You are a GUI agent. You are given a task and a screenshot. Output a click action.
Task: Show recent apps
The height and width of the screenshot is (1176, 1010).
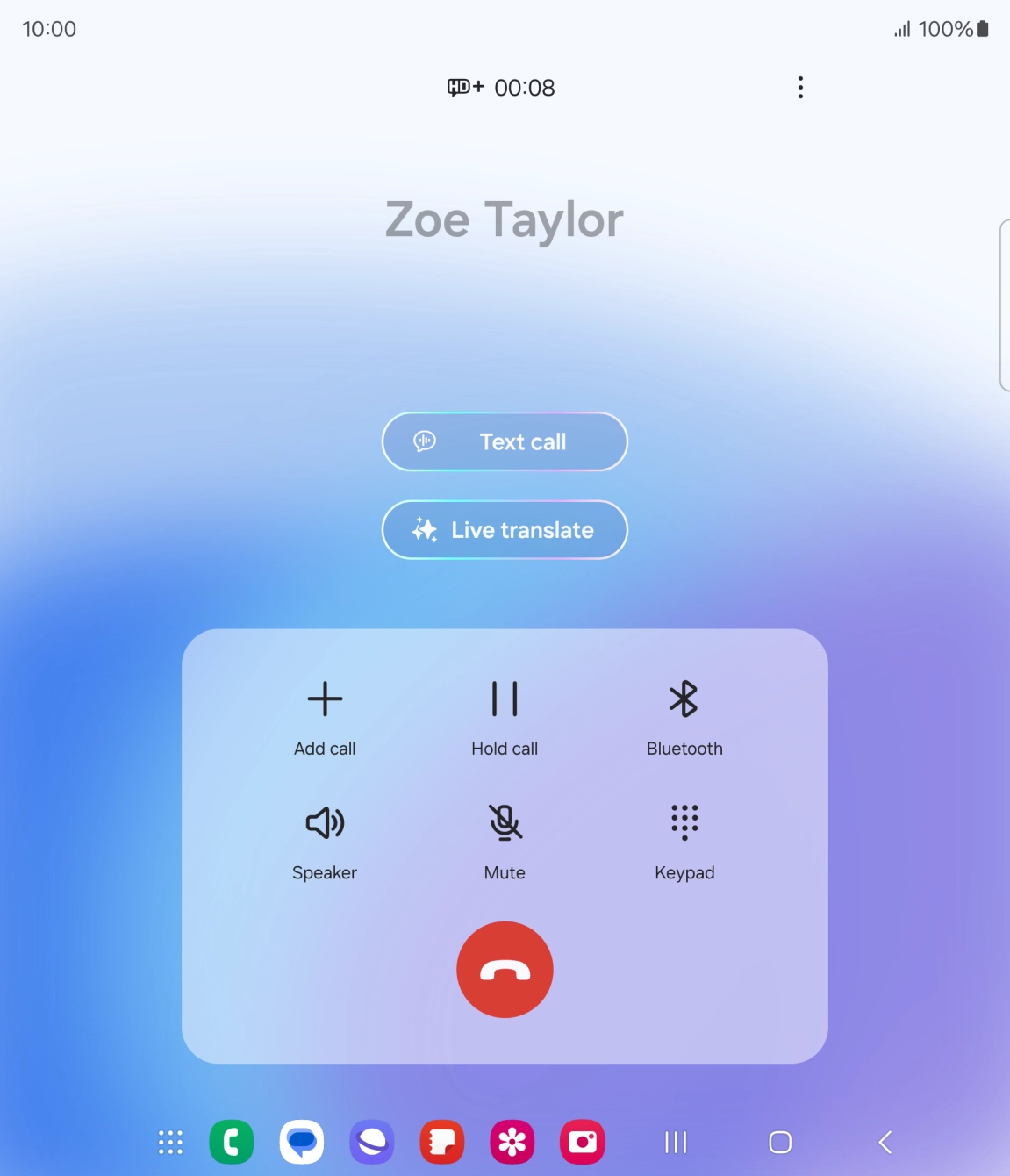click(x=676, y=1142)
